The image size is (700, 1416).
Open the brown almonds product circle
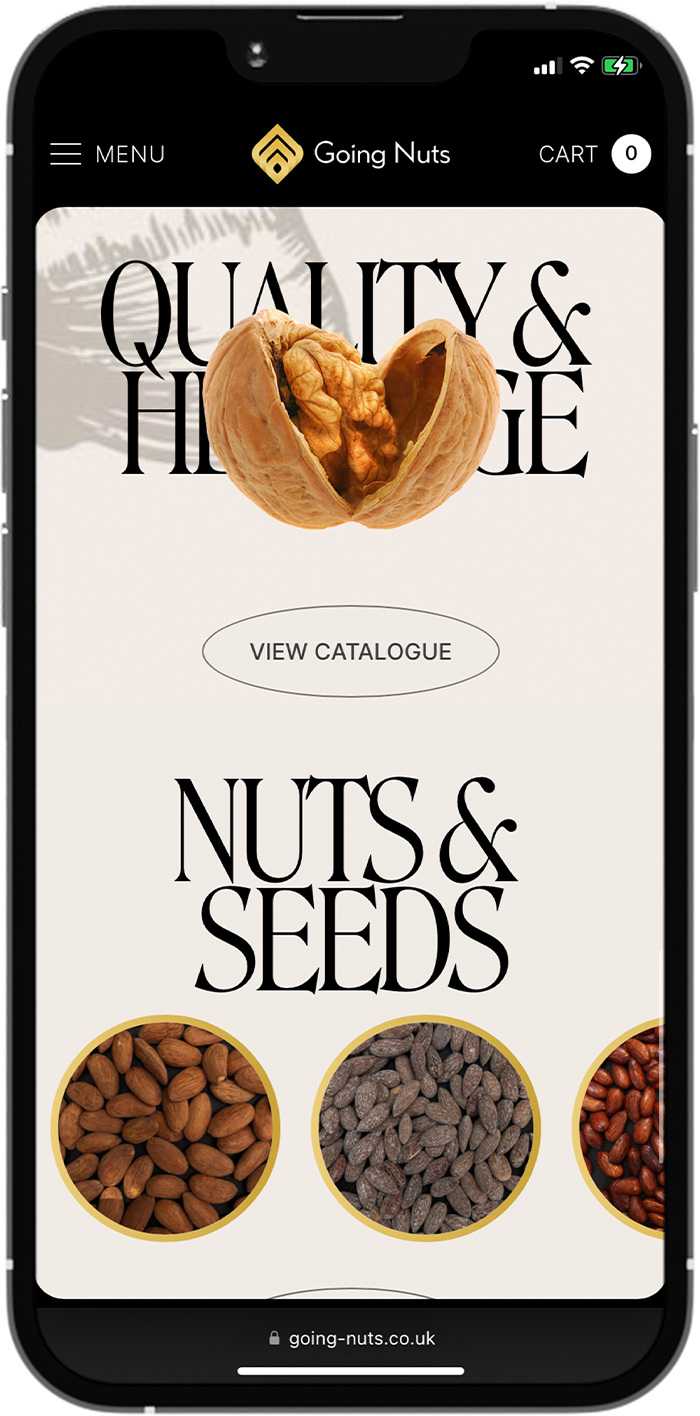tap(166, 1129)
